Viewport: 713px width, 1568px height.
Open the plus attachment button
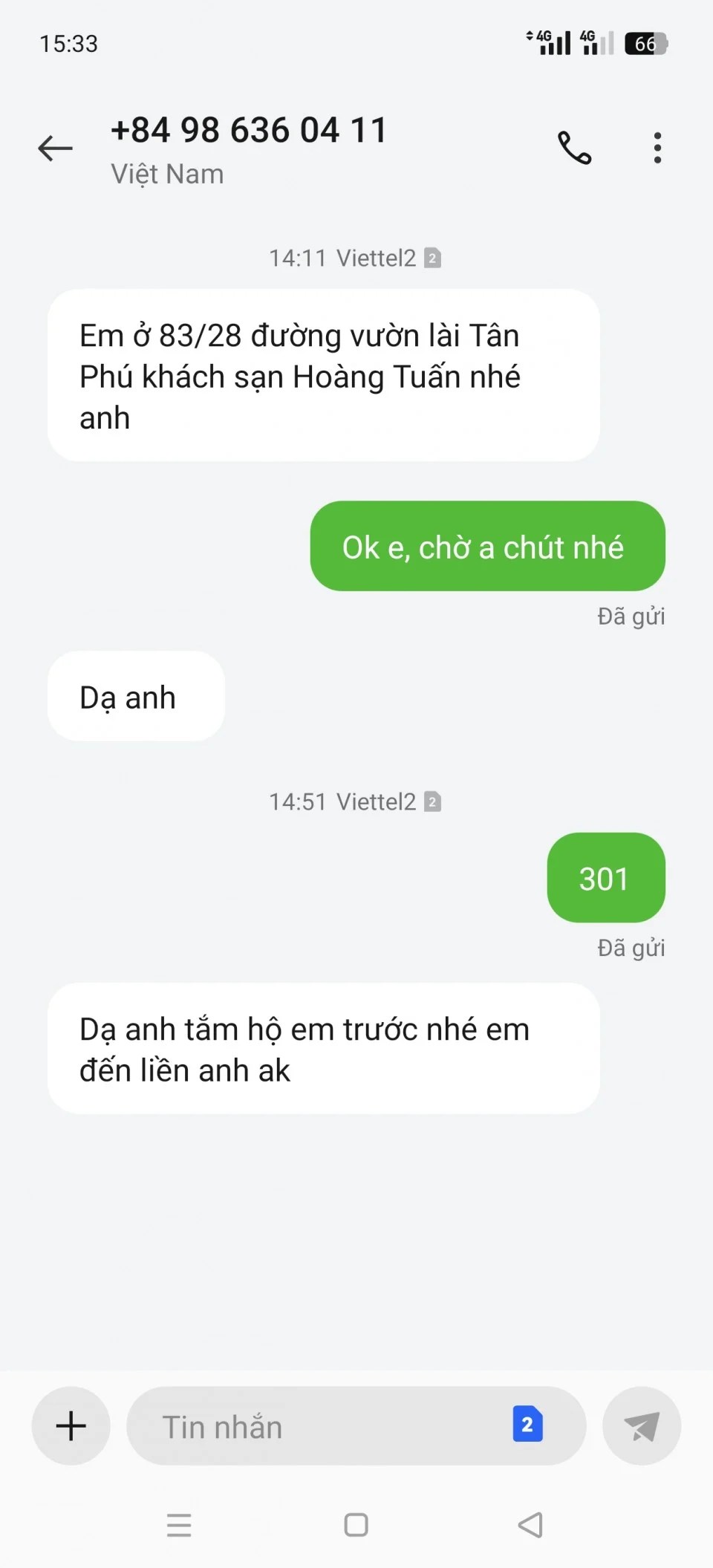[x=71, y=1425]
